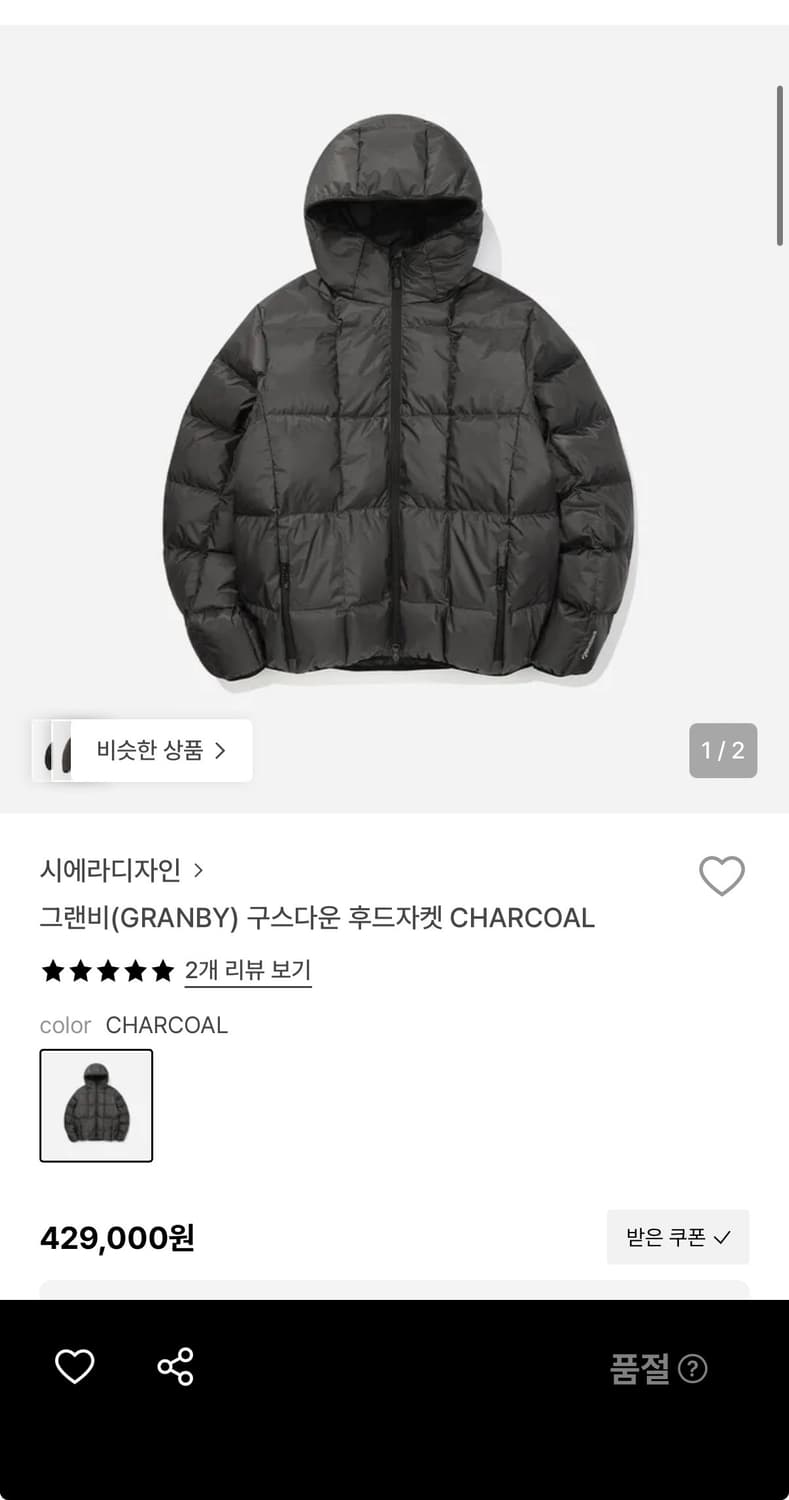
Task: Click the 1/2 image page indicator
Action: point(723,750)
